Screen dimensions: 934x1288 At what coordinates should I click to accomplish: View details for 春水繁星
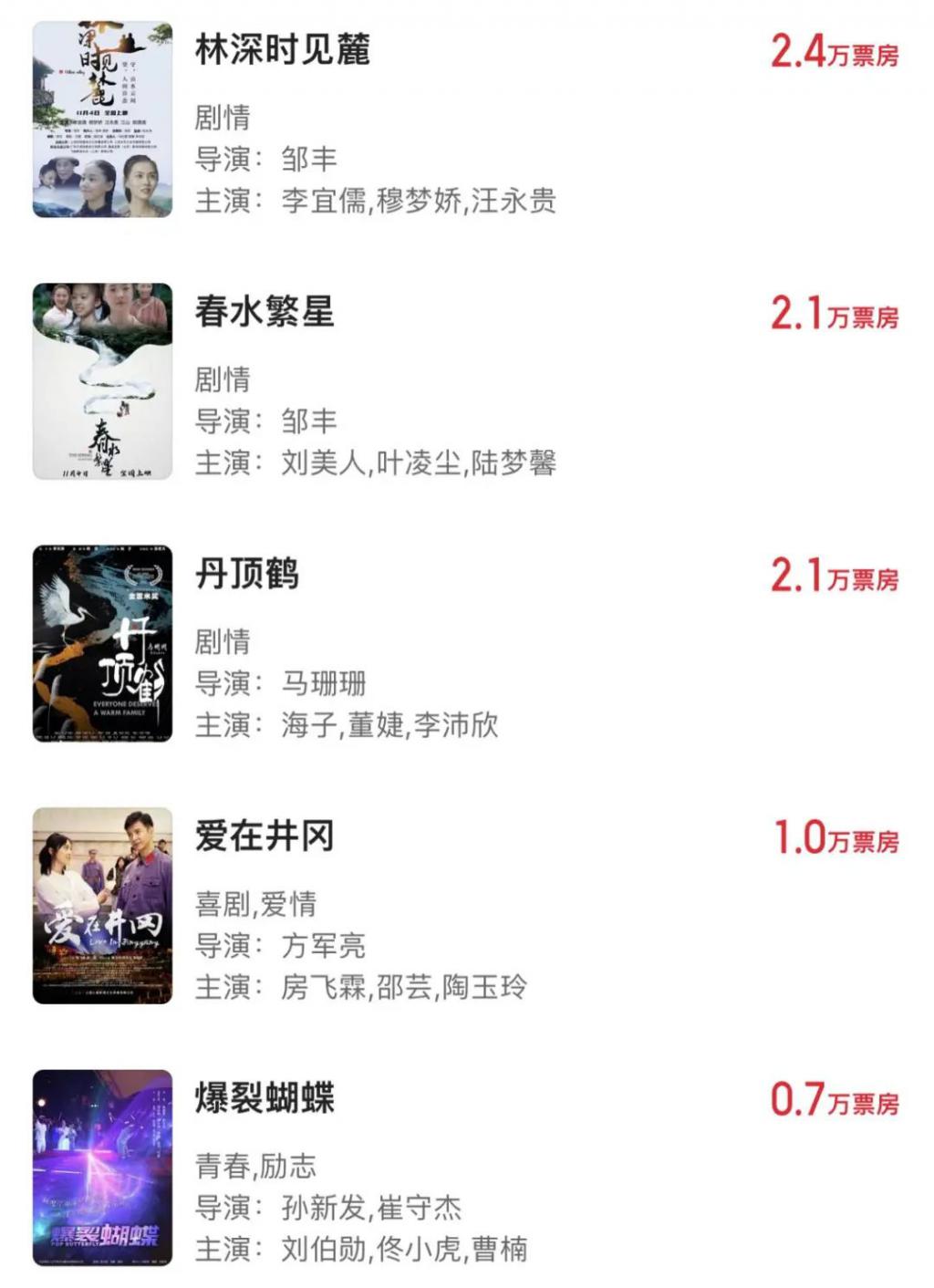pos(265,312)
